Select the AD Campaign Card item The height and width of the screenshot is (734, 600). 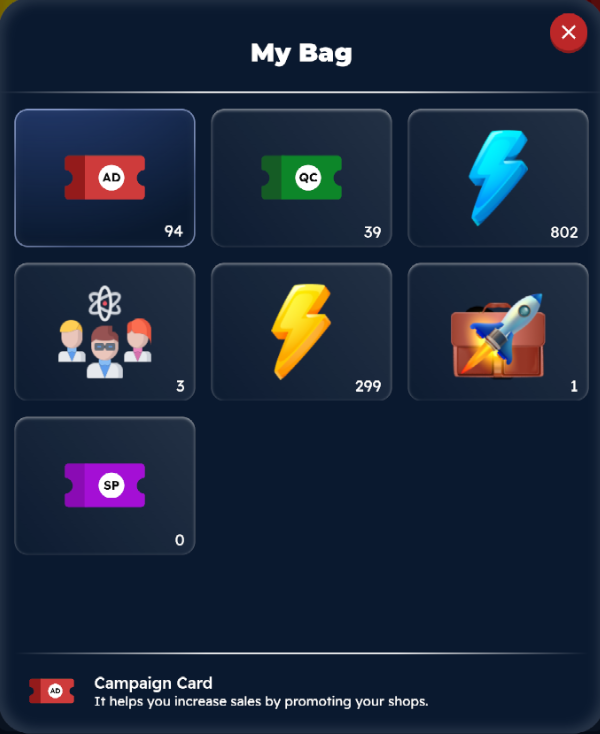105,178
